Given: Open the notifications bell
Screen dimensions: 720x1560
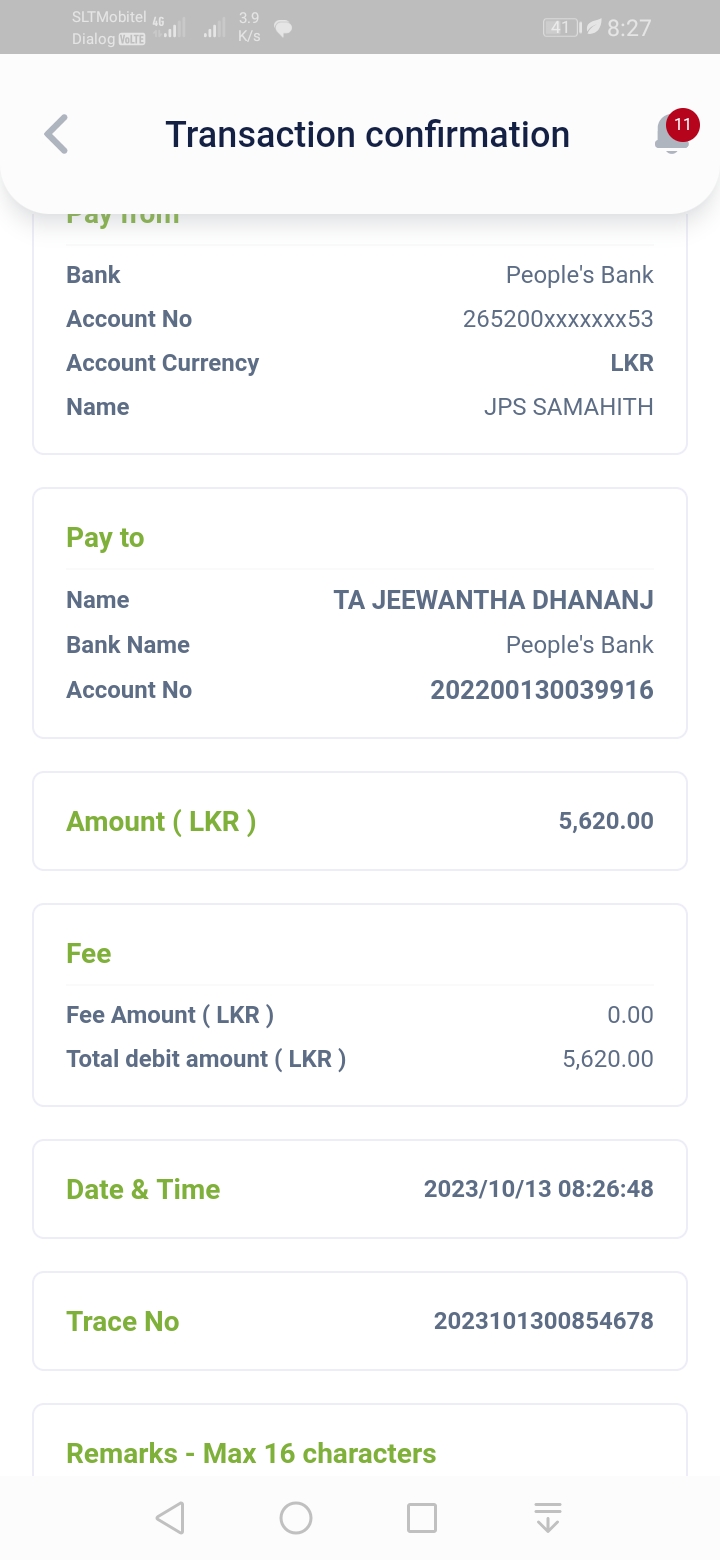Looking at the screenshot, I should (672, 134).
